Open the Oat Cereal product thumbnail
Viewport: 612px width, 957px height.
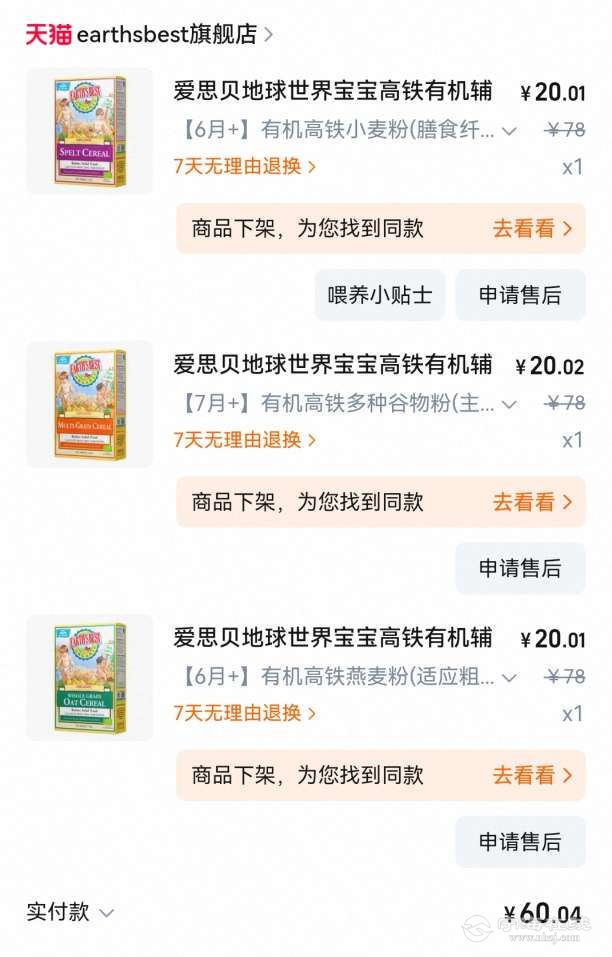(90, 677)
